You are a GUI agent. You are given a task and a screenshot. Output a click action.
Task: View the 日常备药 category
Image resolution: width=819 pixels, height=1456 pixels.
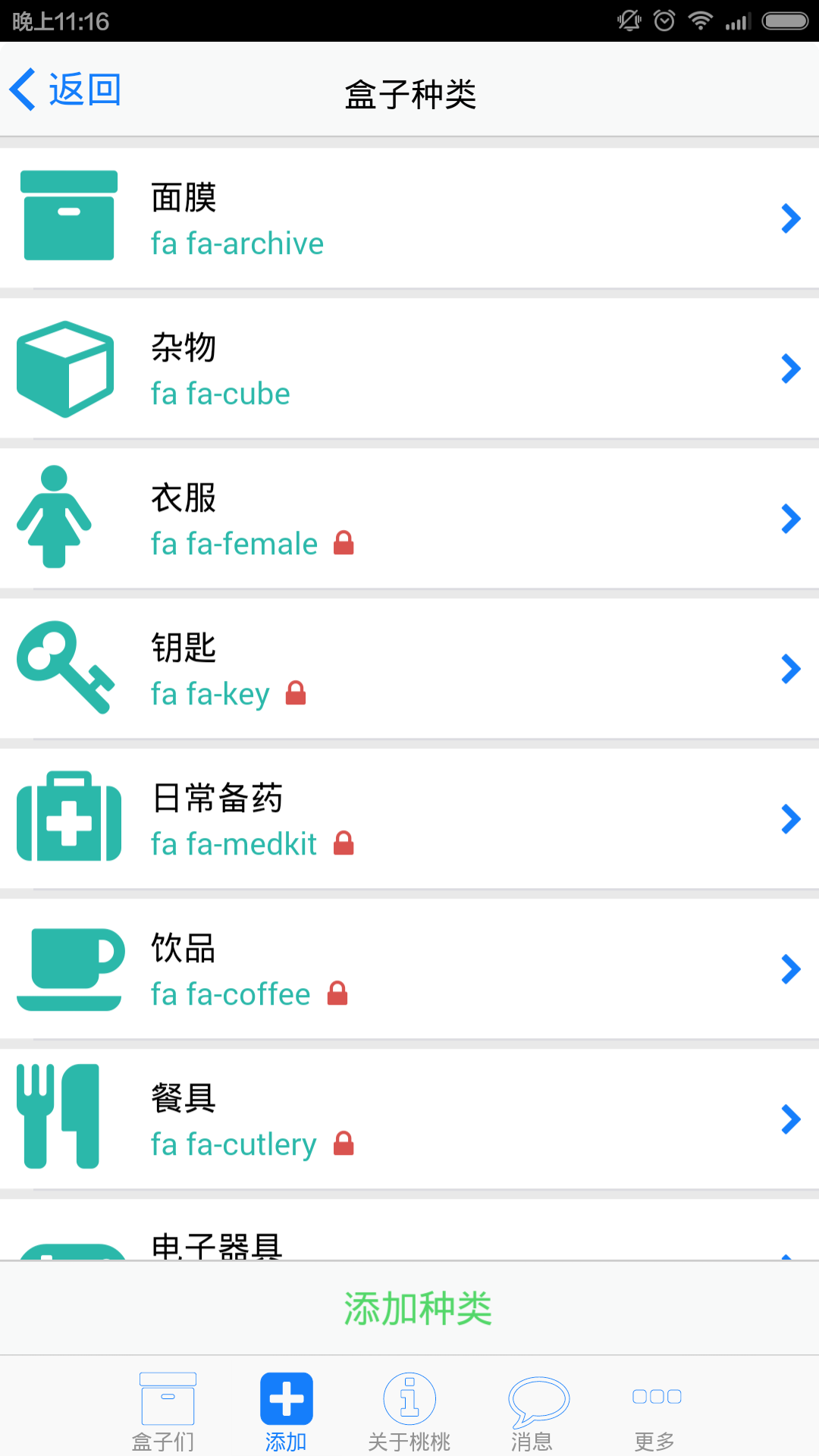(409, 819)
